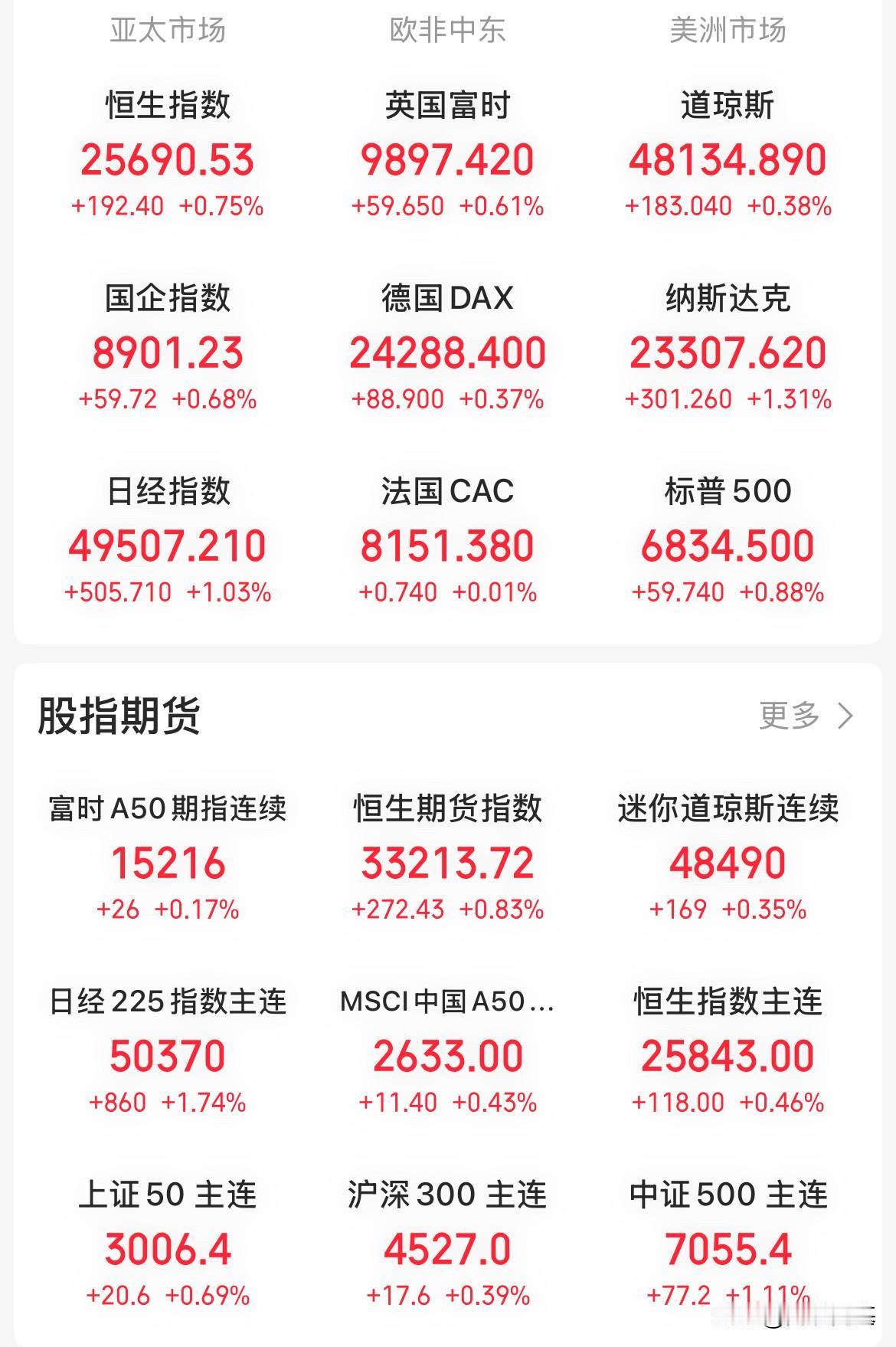The width and height of the screenshot is (896, 1347).
Task: Tap the 日经225指数主连 futures tile
Action: click(x=168, y=1055)
